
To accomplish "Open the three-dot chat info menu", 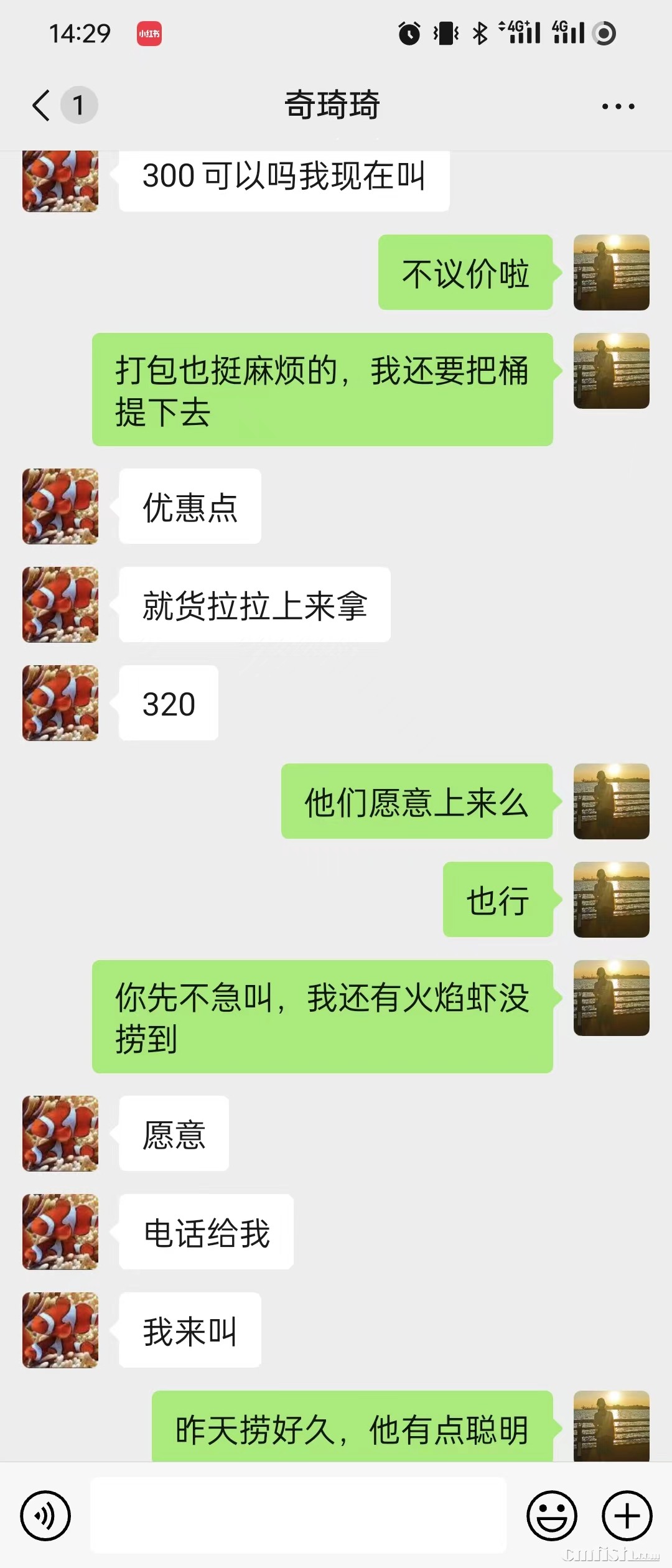I will [618, 106].
